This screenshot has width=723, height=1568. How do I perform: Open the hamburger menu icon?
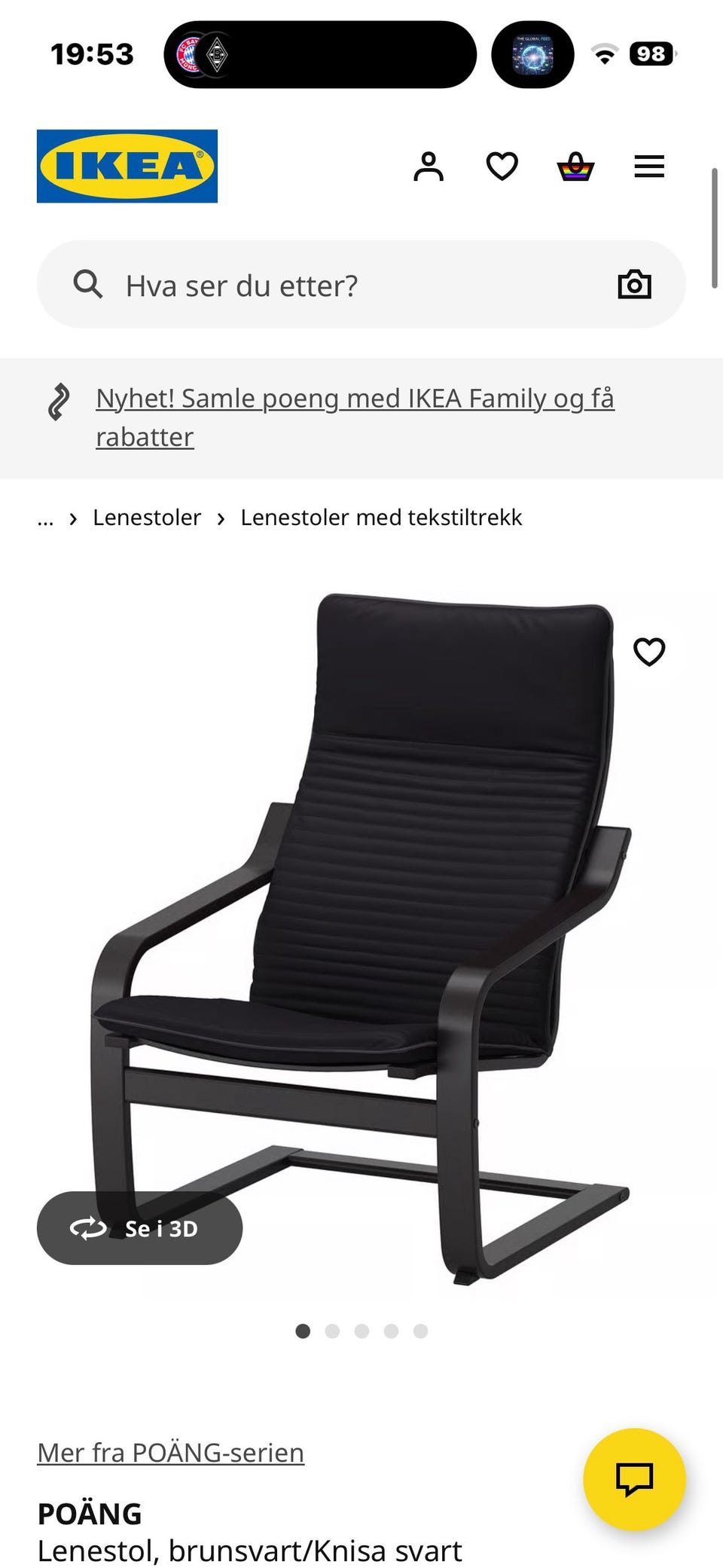[648, 165]
